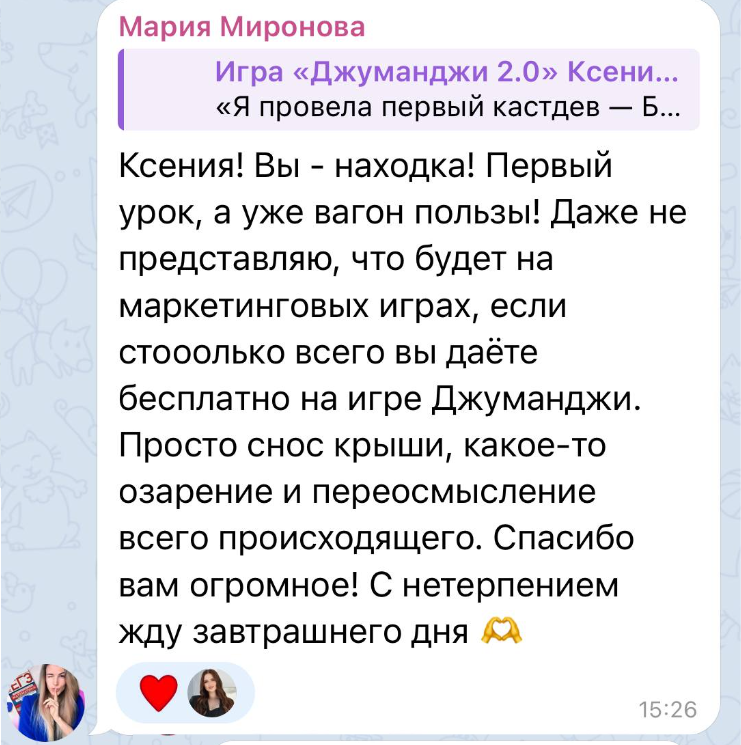This screenshot has height=745, width=741.
Task: Open Мария Миронова's profile via sender name
Action: (242, 26)
